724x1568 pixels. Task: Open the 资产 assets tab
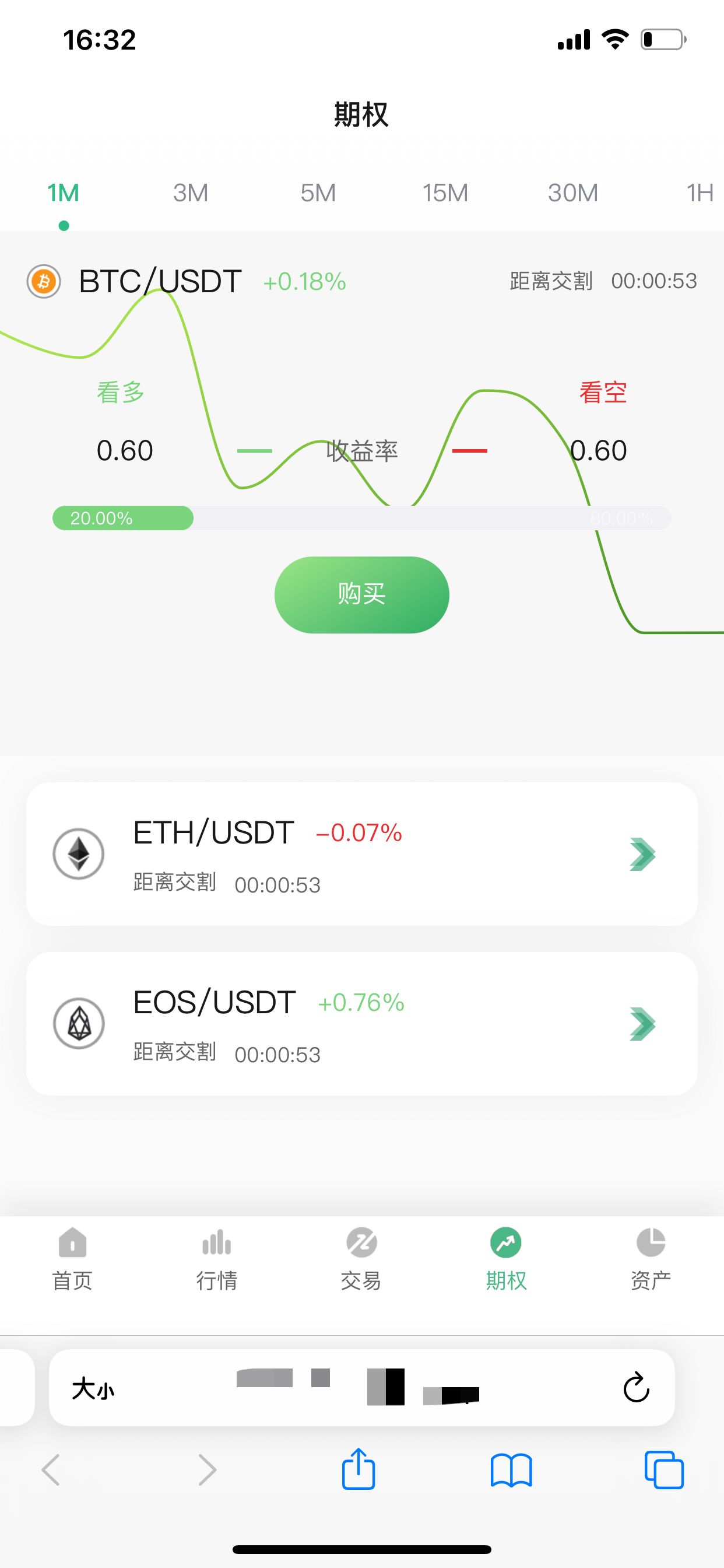pyautogui.click(x=651, y=1259)
